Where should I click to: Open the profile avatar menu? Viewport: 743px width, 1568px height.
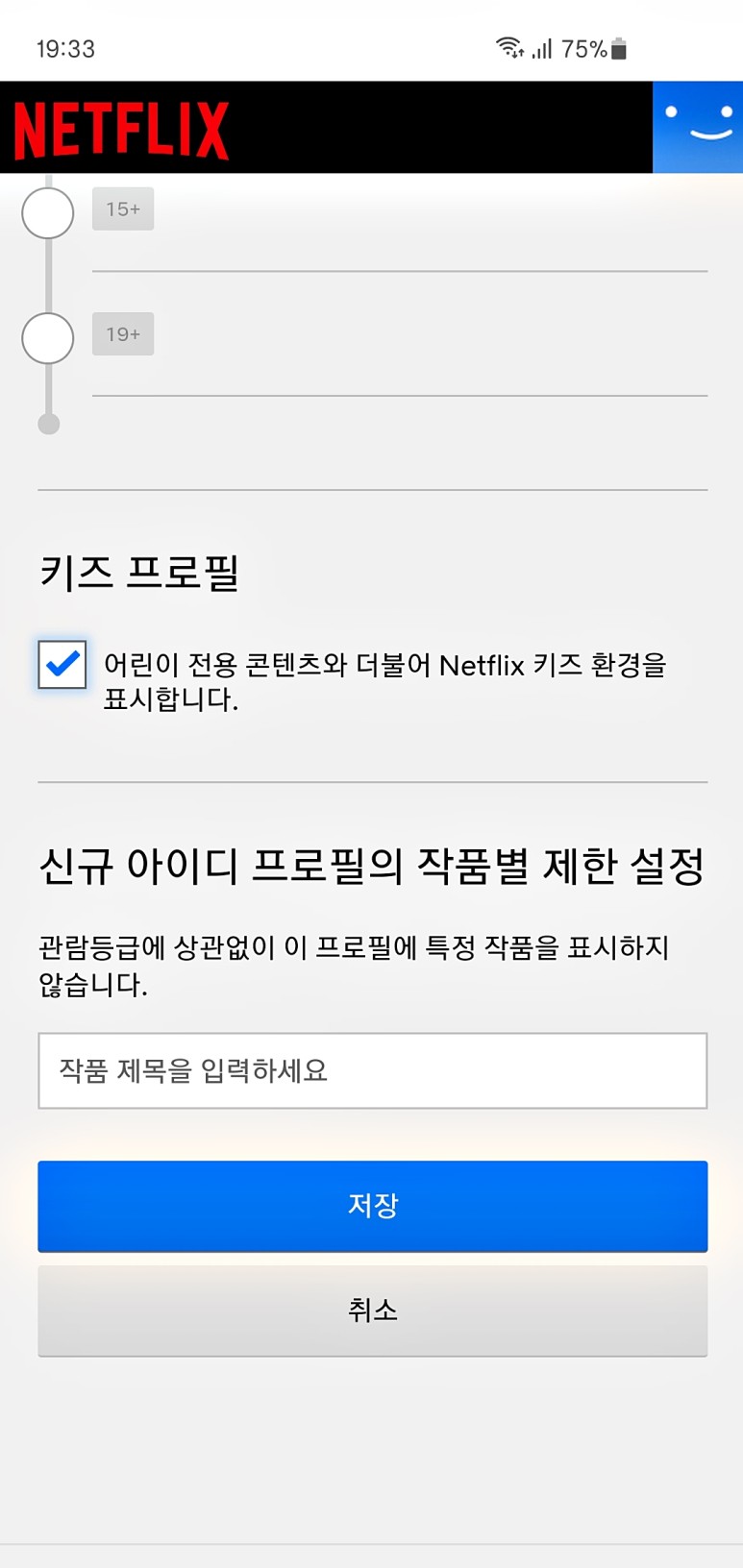click(698, 127)
